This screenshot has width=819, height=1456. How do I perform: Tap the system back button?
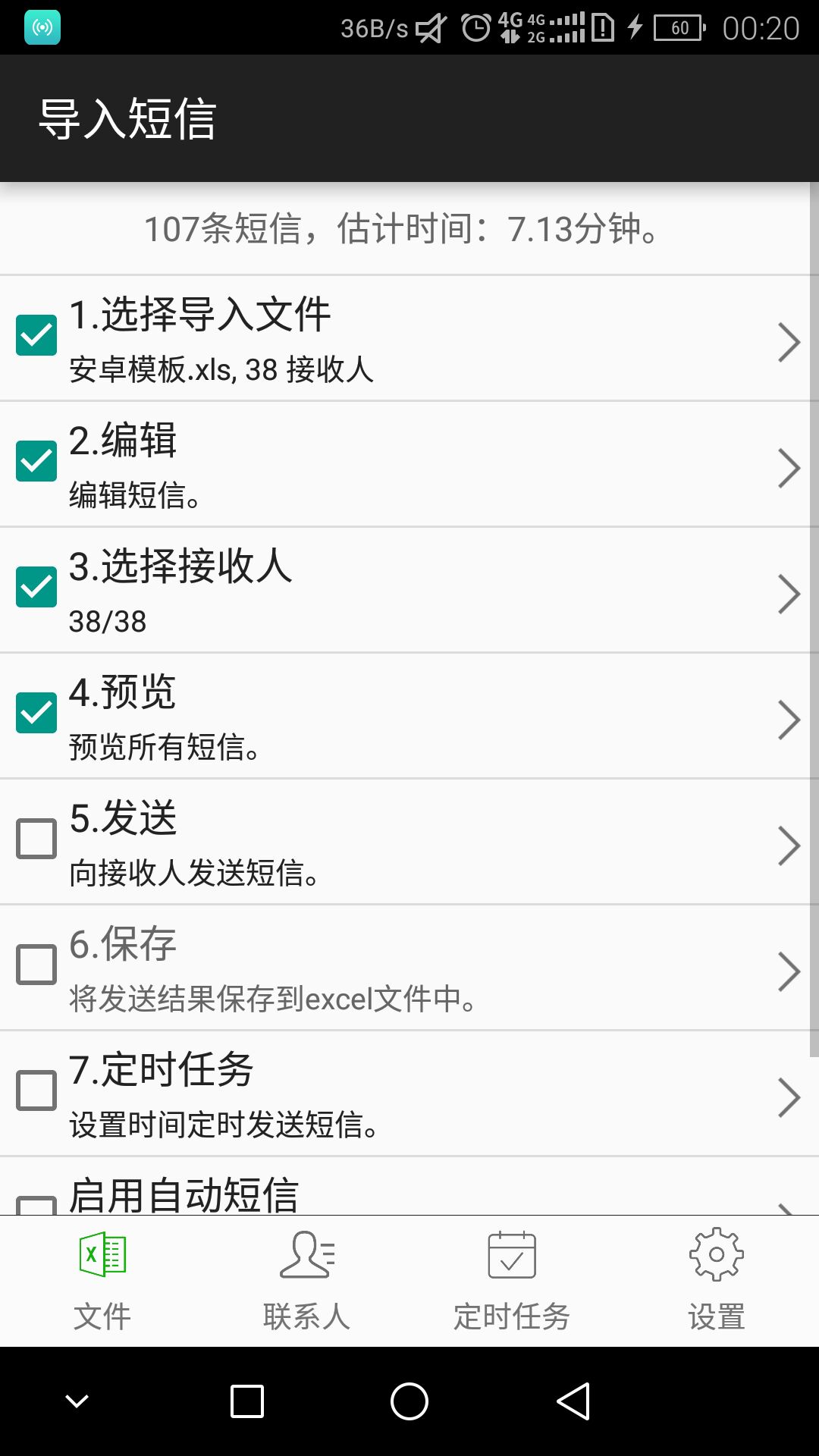click(x=573, y=1401)
